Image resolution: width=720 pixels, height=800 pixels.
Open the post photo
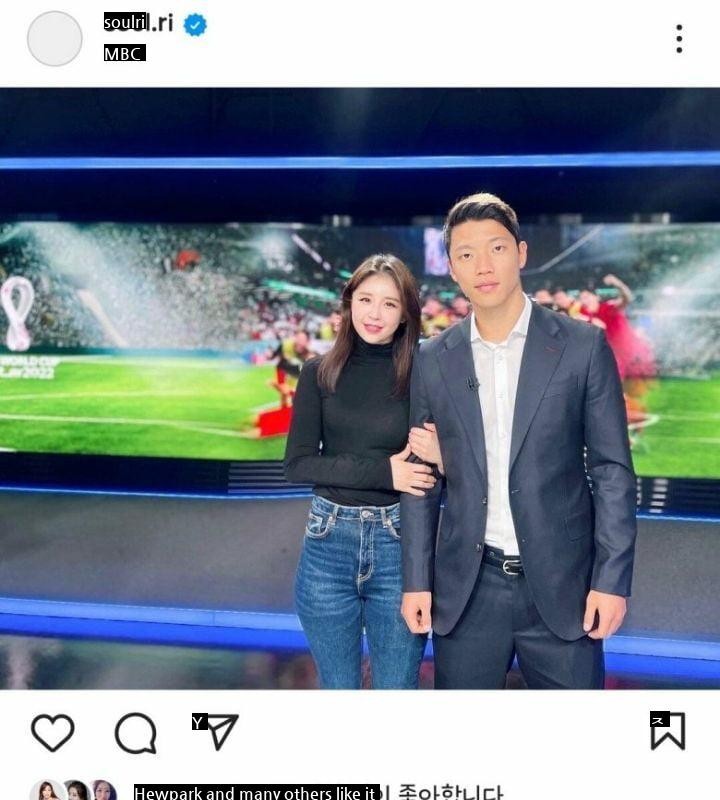360,388
